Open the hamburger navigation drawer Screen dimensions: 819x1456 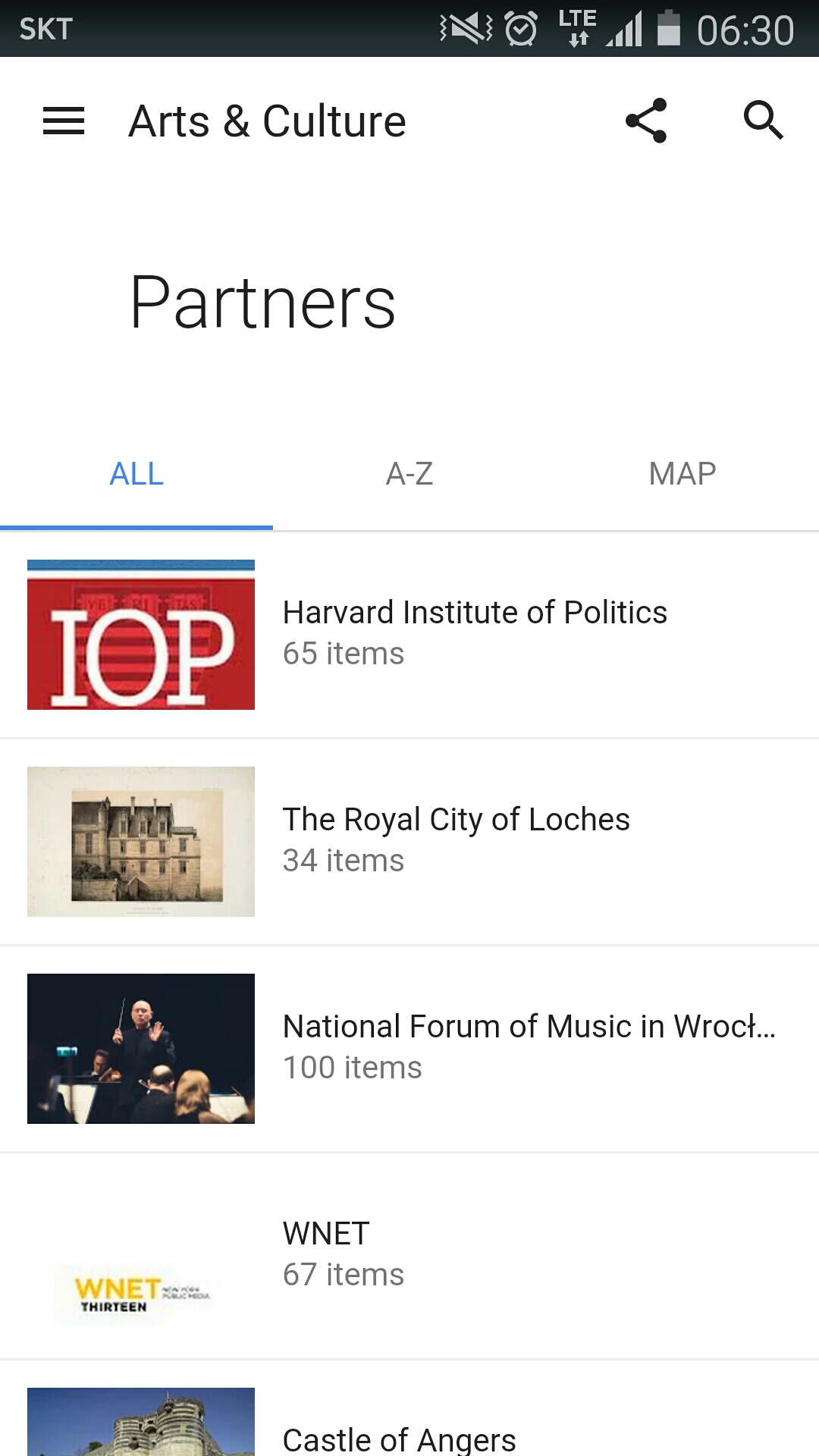(x=64, y=121)
